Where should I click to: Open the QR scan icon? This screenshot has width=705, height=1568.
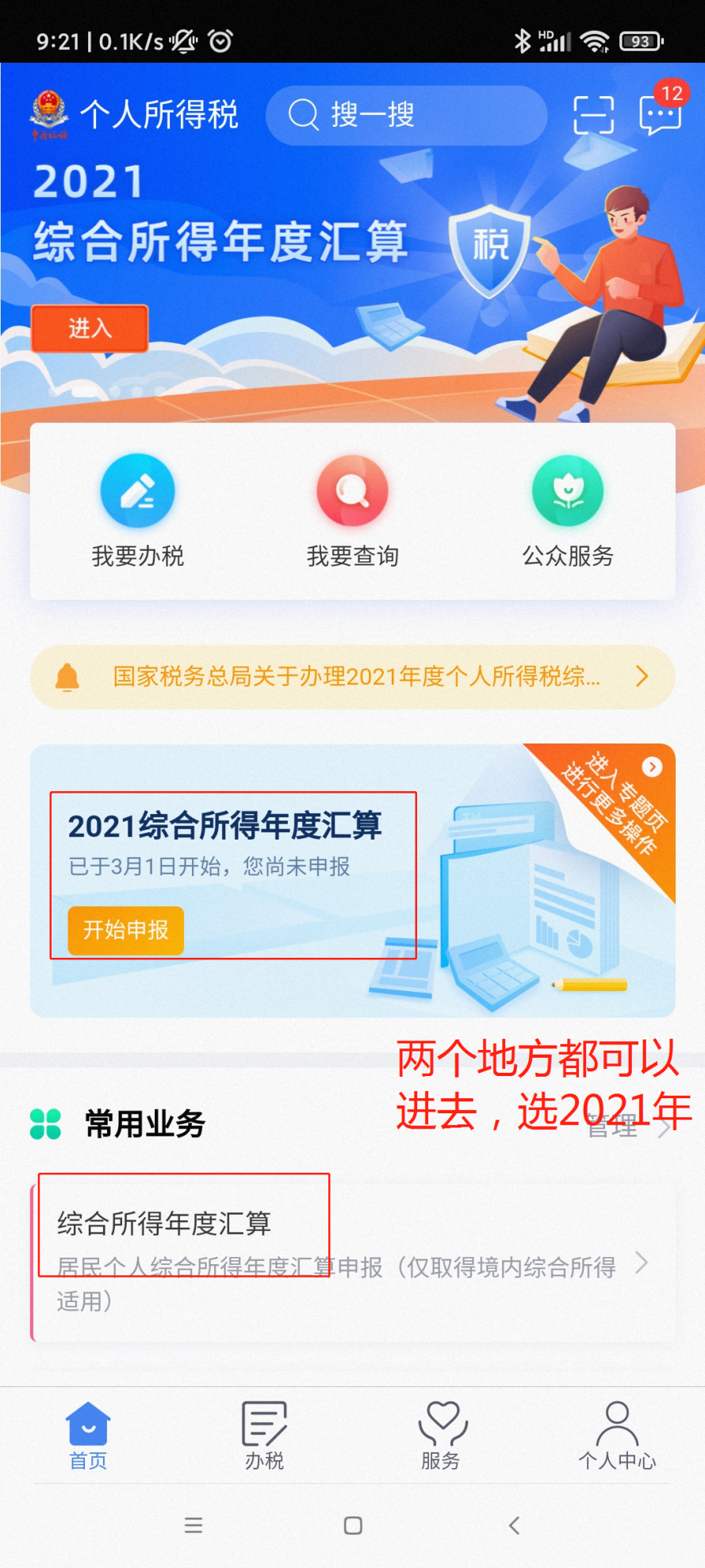(593, 115)
